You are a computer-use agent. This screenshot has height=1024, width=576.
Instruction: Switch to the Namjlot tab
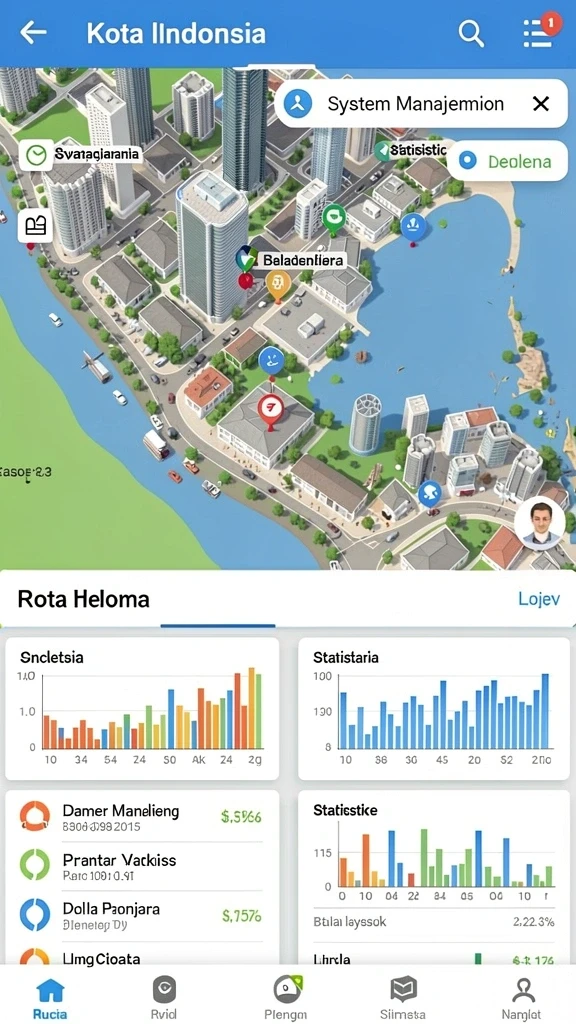(x=521, y=996)
